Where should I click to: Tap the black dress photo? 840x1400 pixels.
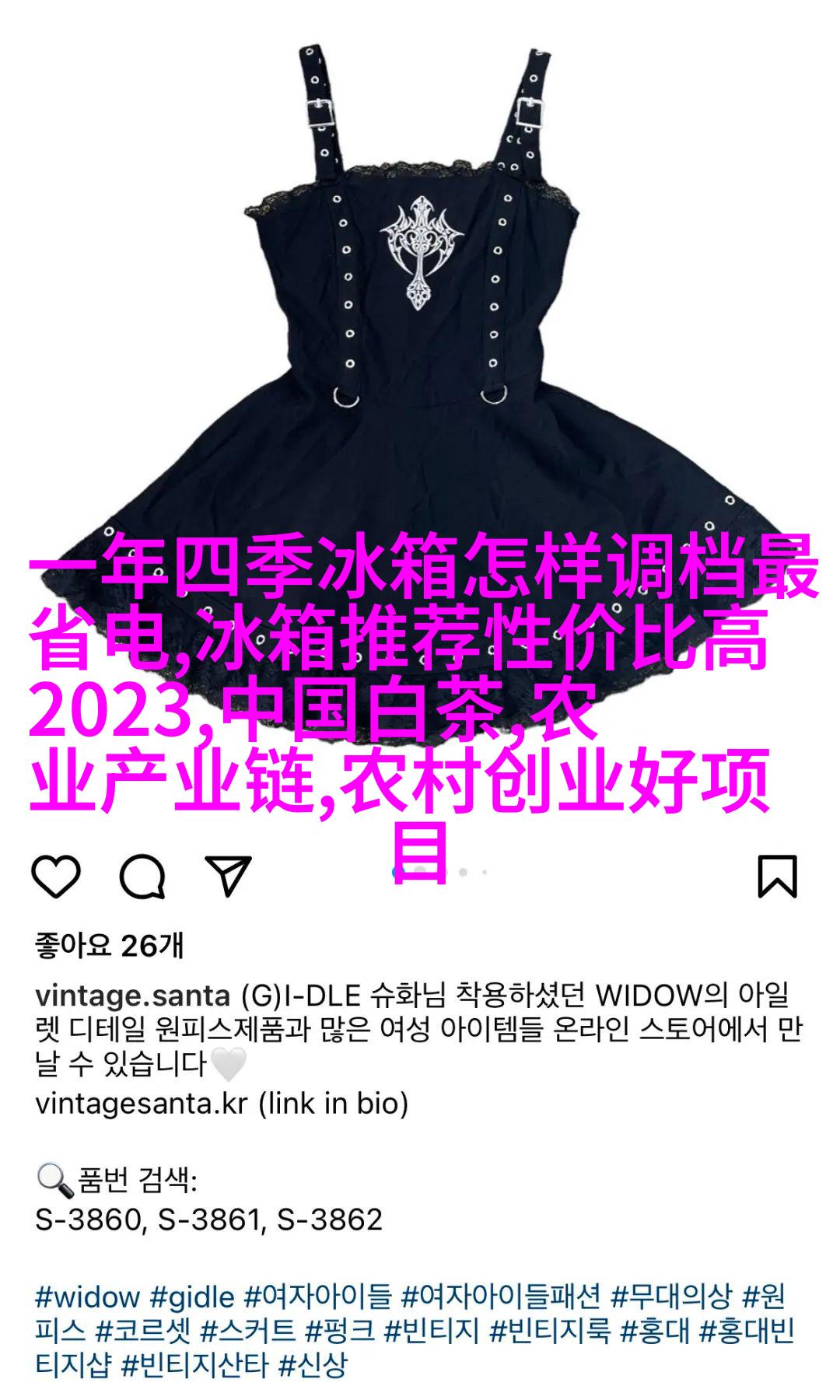coord(420,311)
